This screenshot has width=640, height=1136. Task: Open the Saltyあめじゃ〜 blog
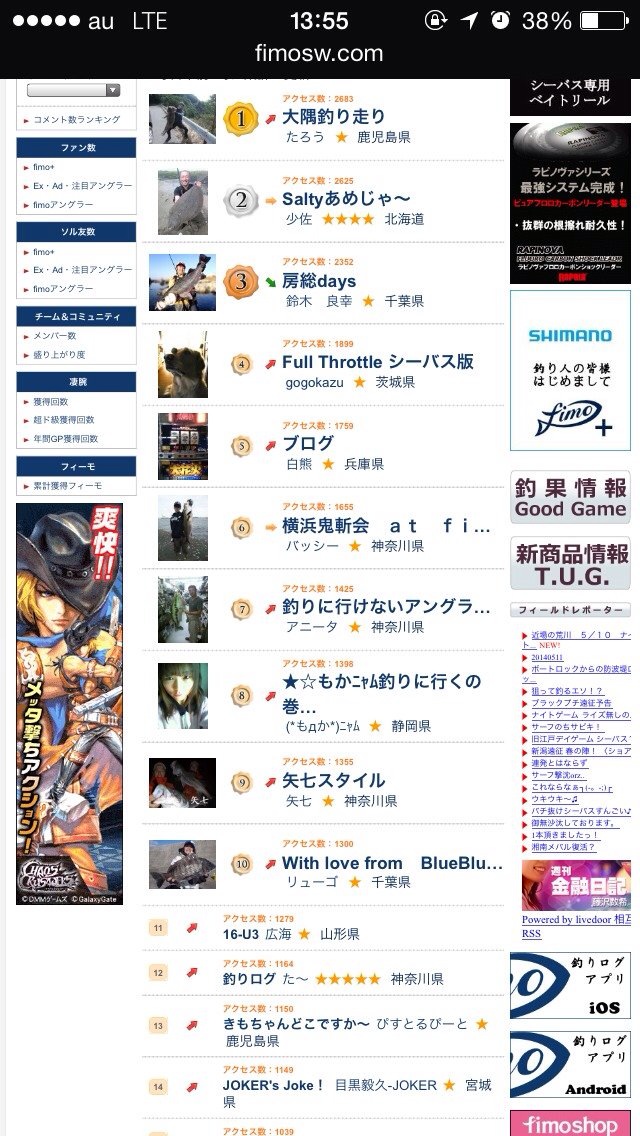click(346, 199)
